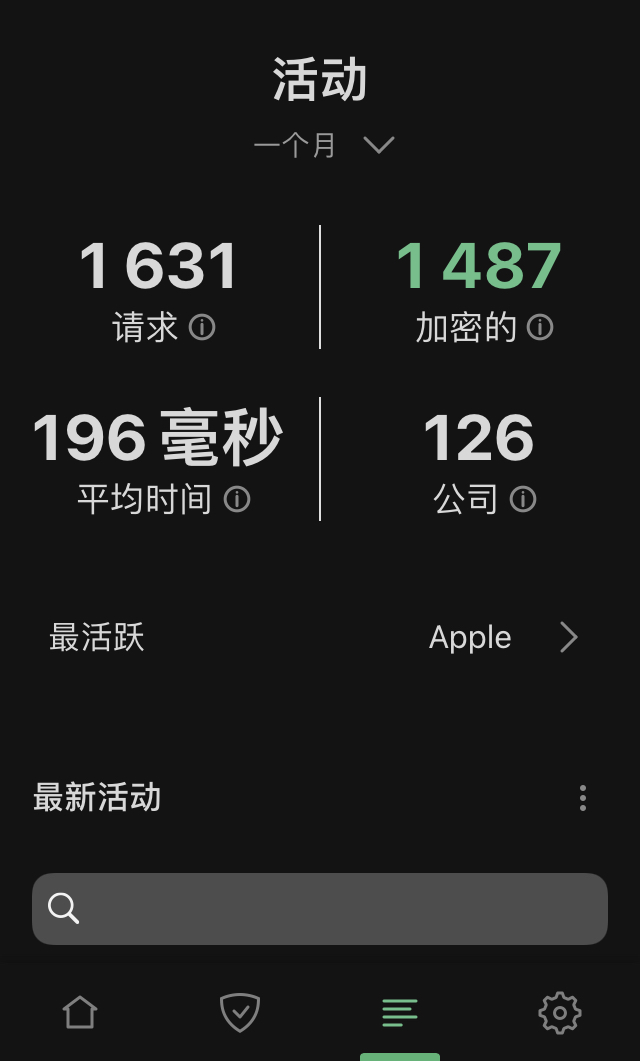Switch to the home tab
The width and height of the screenshot is (640, 1061).
click(x=80, y=1013)
